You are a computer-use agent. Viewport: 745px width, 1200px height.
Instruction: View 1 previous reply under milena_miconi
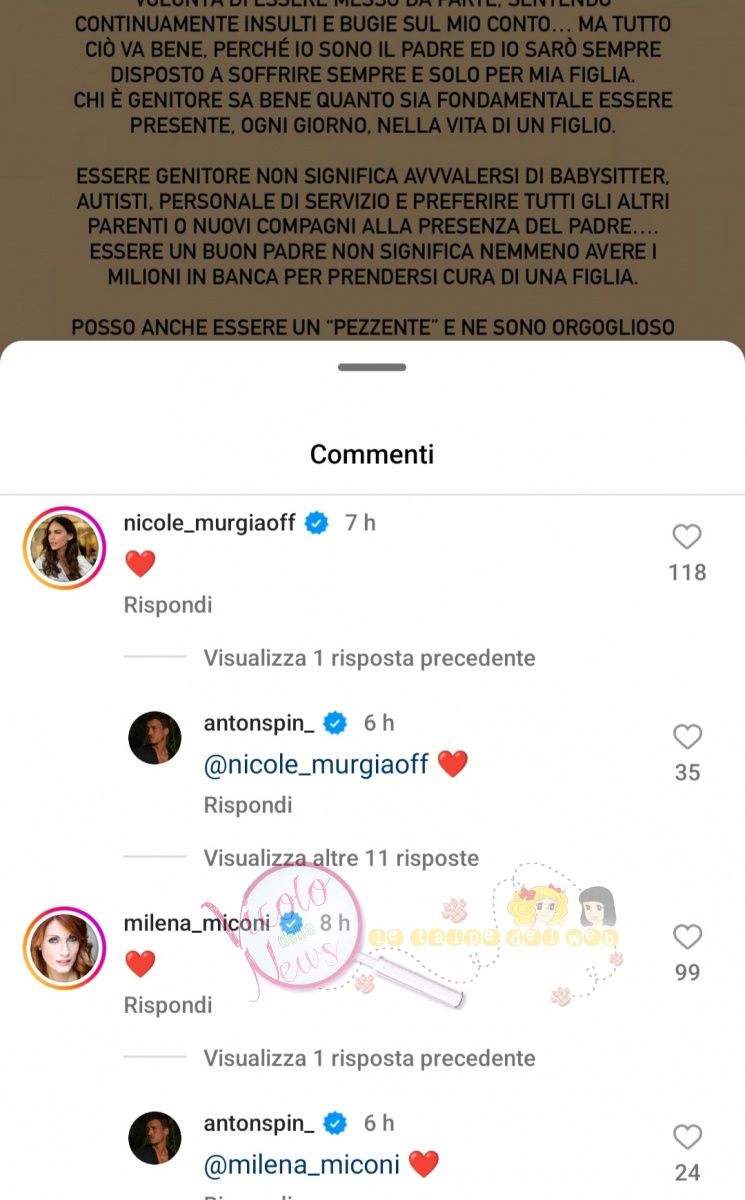pos(369,1058)
